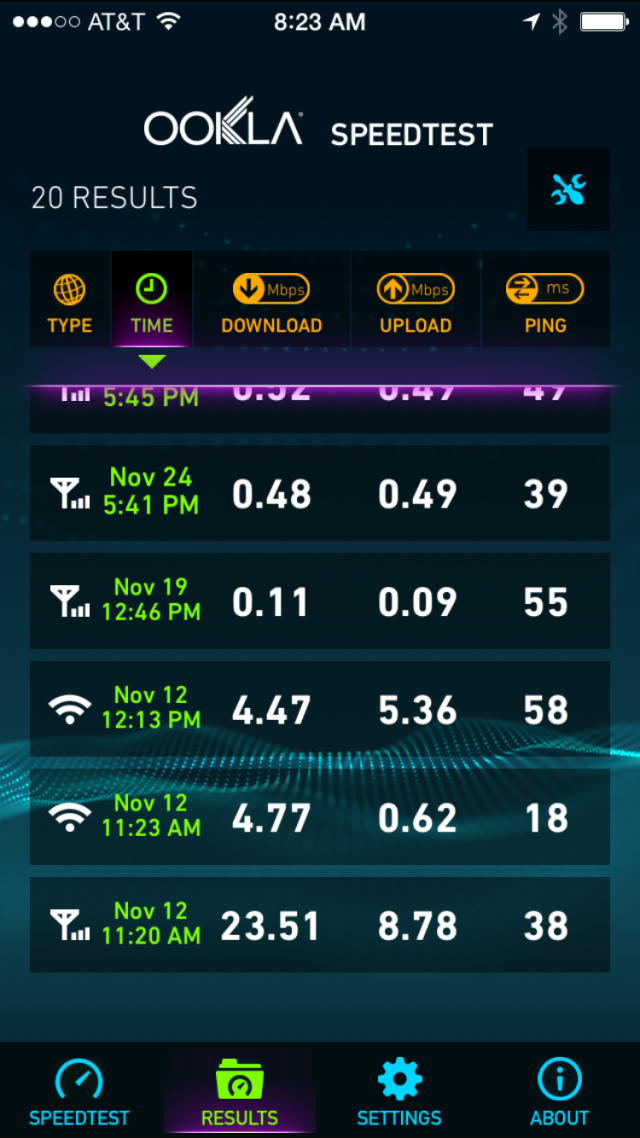Viewport: 640px width, 1138px height.
Task: Go to the Settings tab
Action: (x=399, y=1091)
